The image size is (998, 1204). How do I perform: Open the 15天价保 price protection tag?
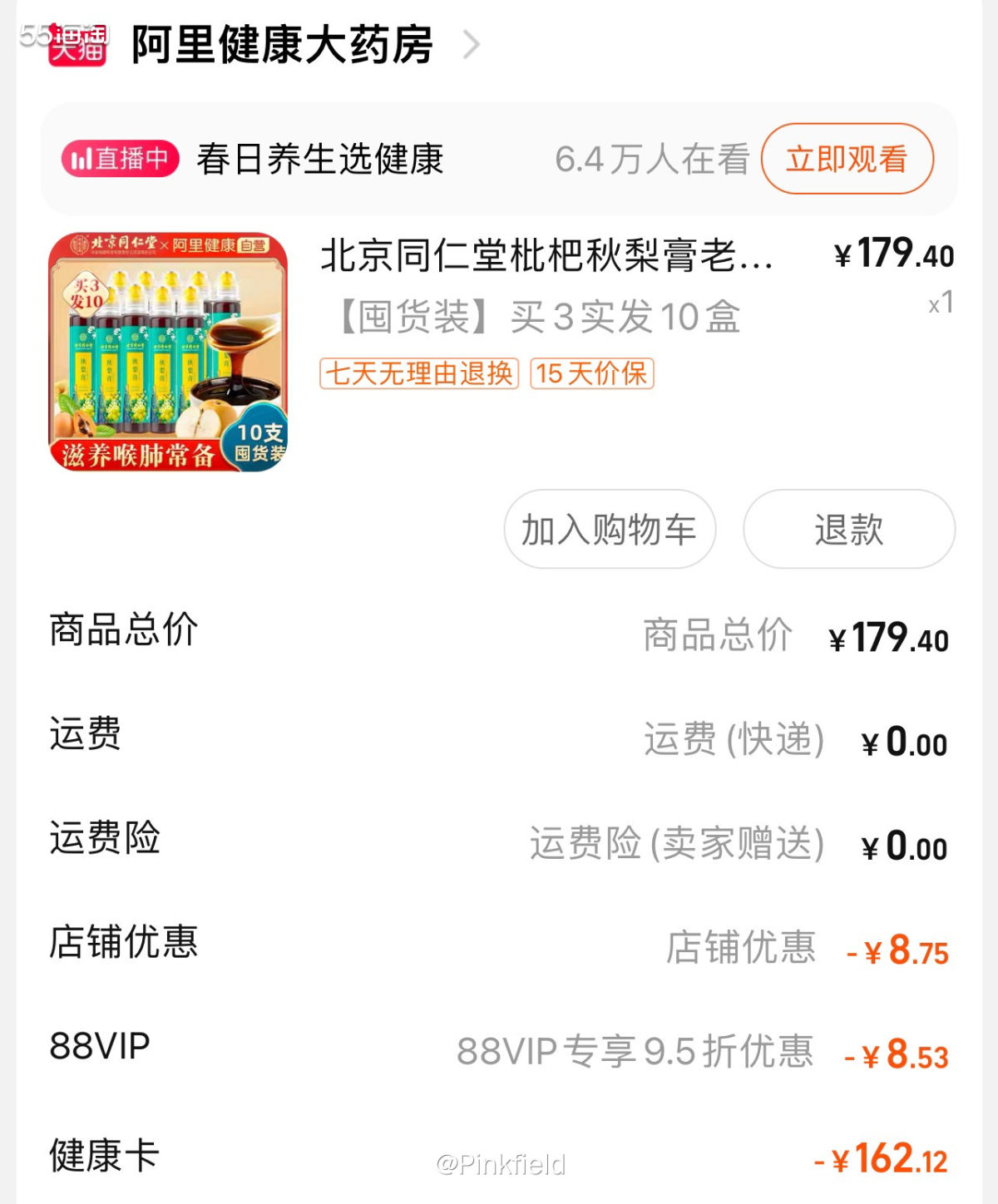tap(592, 376)
